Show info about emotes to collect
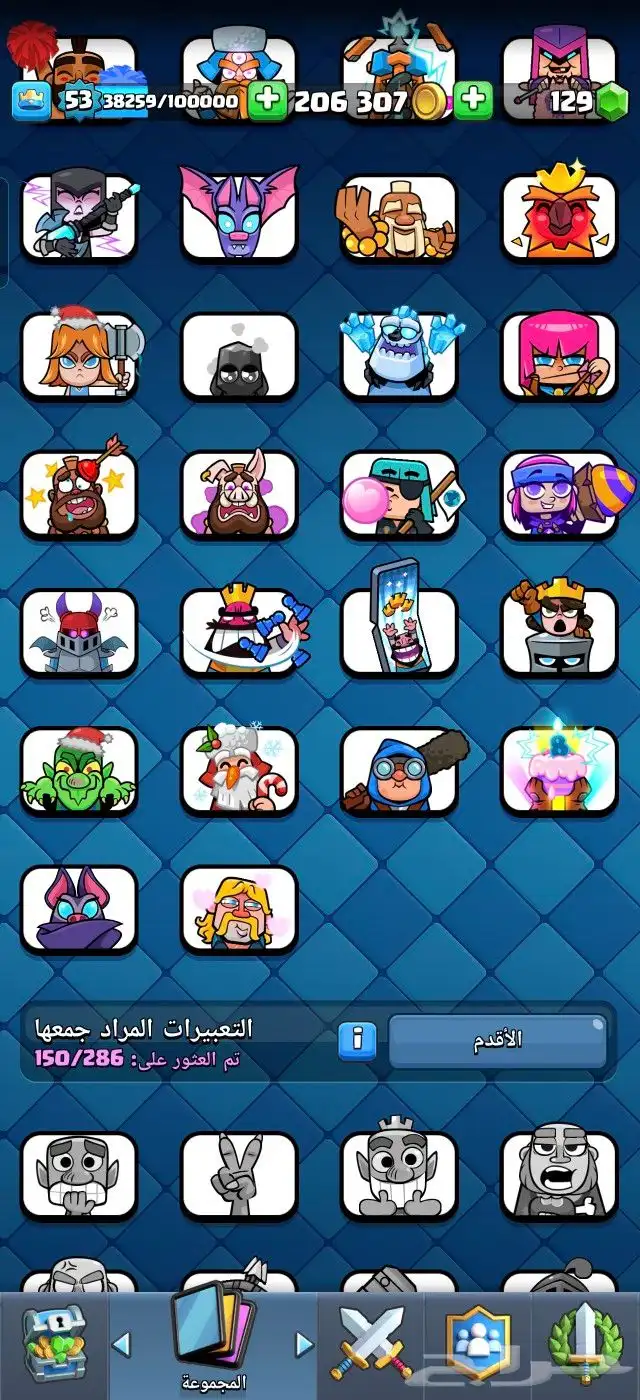 pyautogui.click(x=357, y=1040)
